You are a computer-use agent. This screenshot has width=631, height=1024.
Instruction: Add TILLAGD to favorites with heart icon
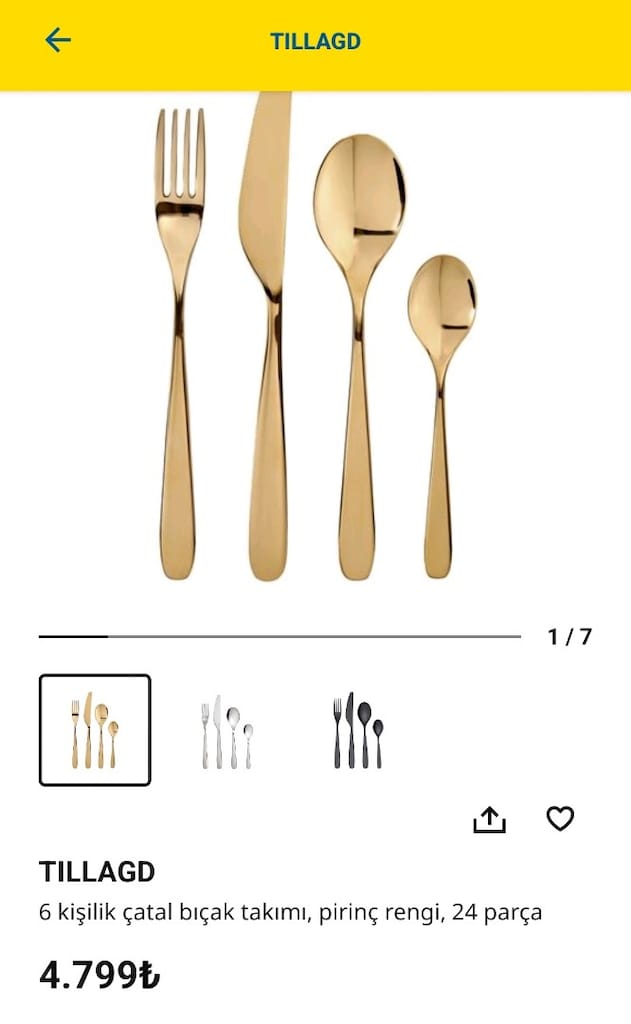click(x=560, y=818)
